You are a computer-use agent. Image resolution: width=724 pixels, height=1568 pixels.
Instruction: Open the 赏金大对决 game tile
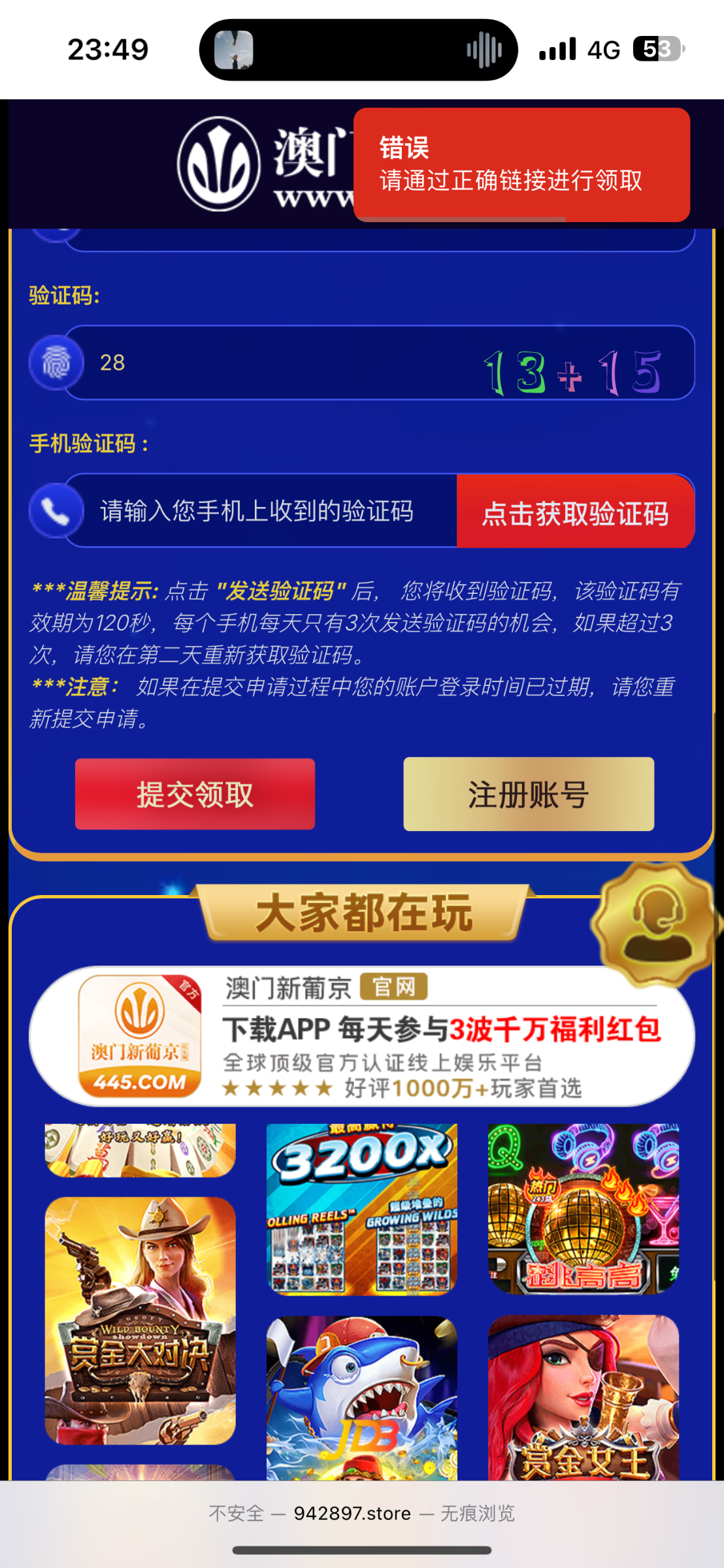(140, 1320)
